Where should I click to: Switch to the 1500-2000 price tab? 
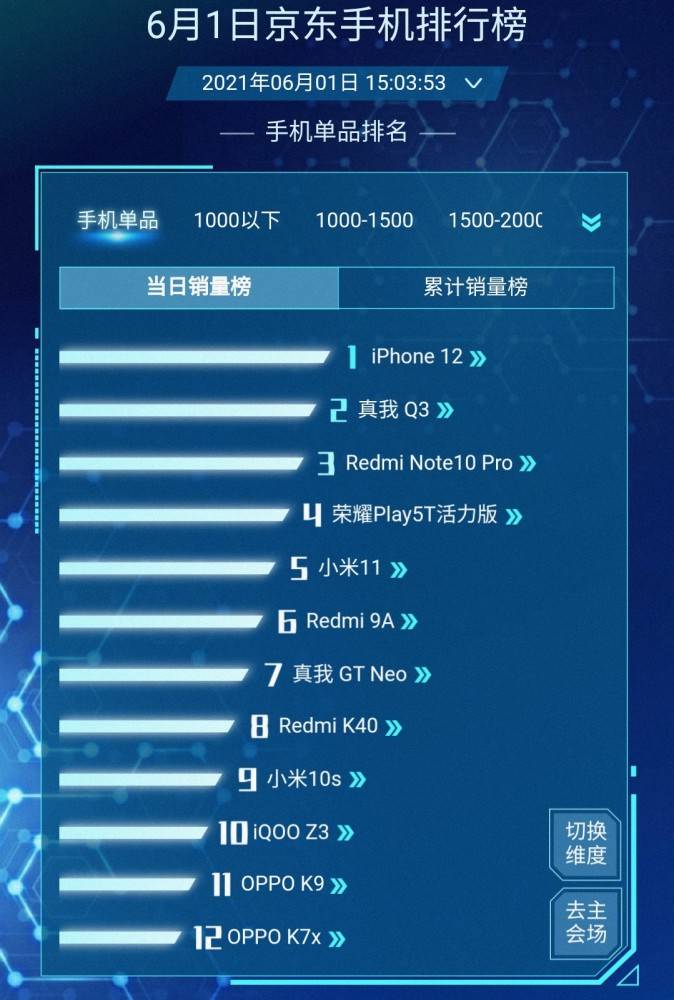point(495,220)
